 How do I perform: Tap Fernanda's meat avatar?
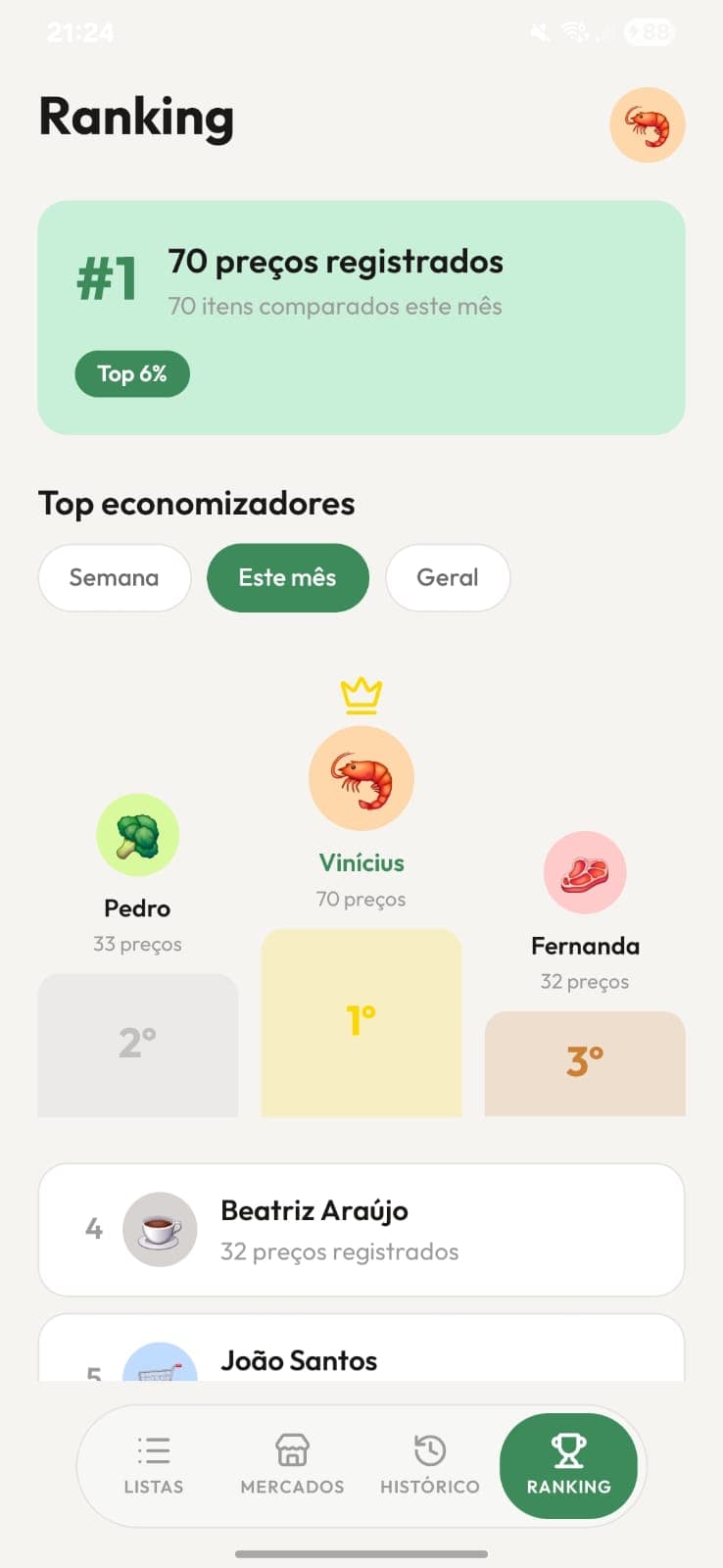pos(584,873)
